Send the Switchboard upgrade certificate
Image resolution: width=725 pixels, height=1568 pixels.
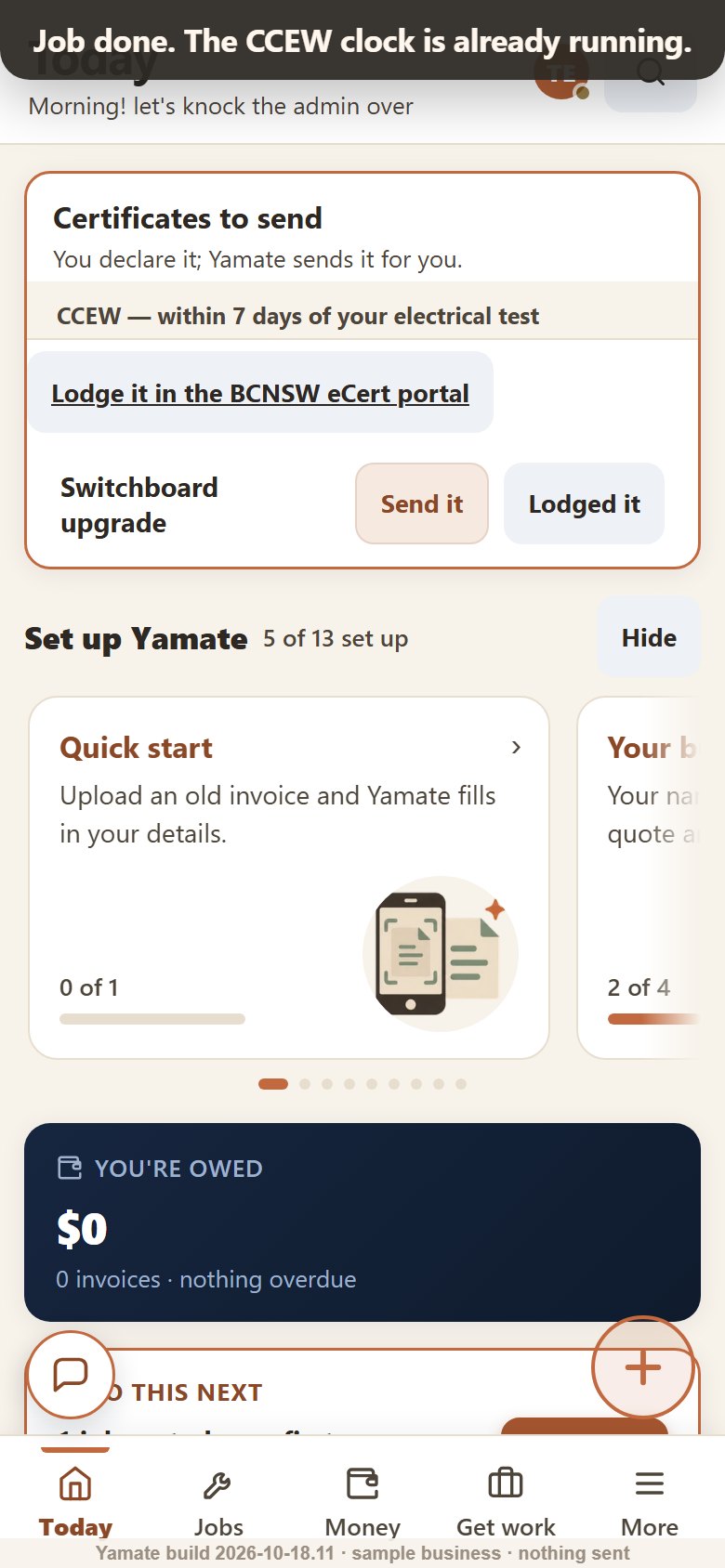tap(422, 503)
